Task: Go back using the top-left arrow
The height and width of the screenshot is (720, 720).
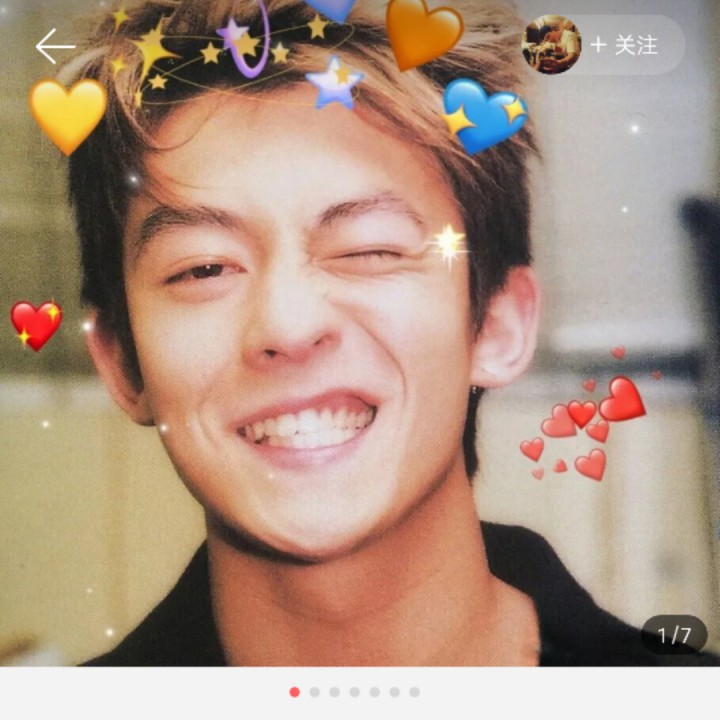Action: 55,46
